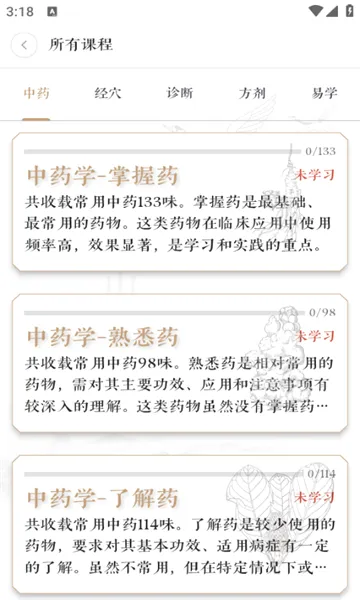
Task: Open the 中药学-掌握药 course card
Action: pos(180,202)
